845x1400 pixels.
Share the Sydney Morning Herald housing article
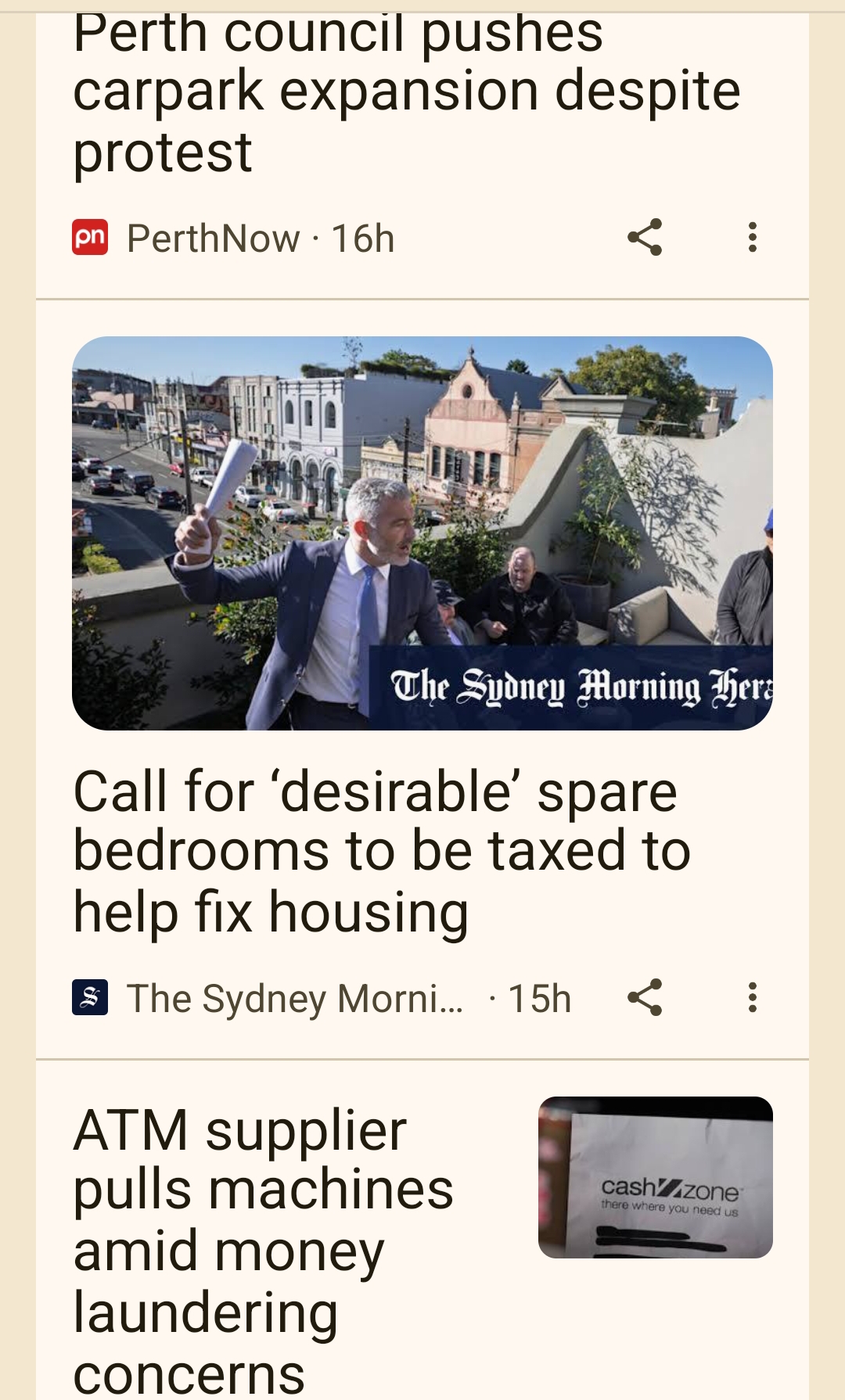click(x=645, y=997)
